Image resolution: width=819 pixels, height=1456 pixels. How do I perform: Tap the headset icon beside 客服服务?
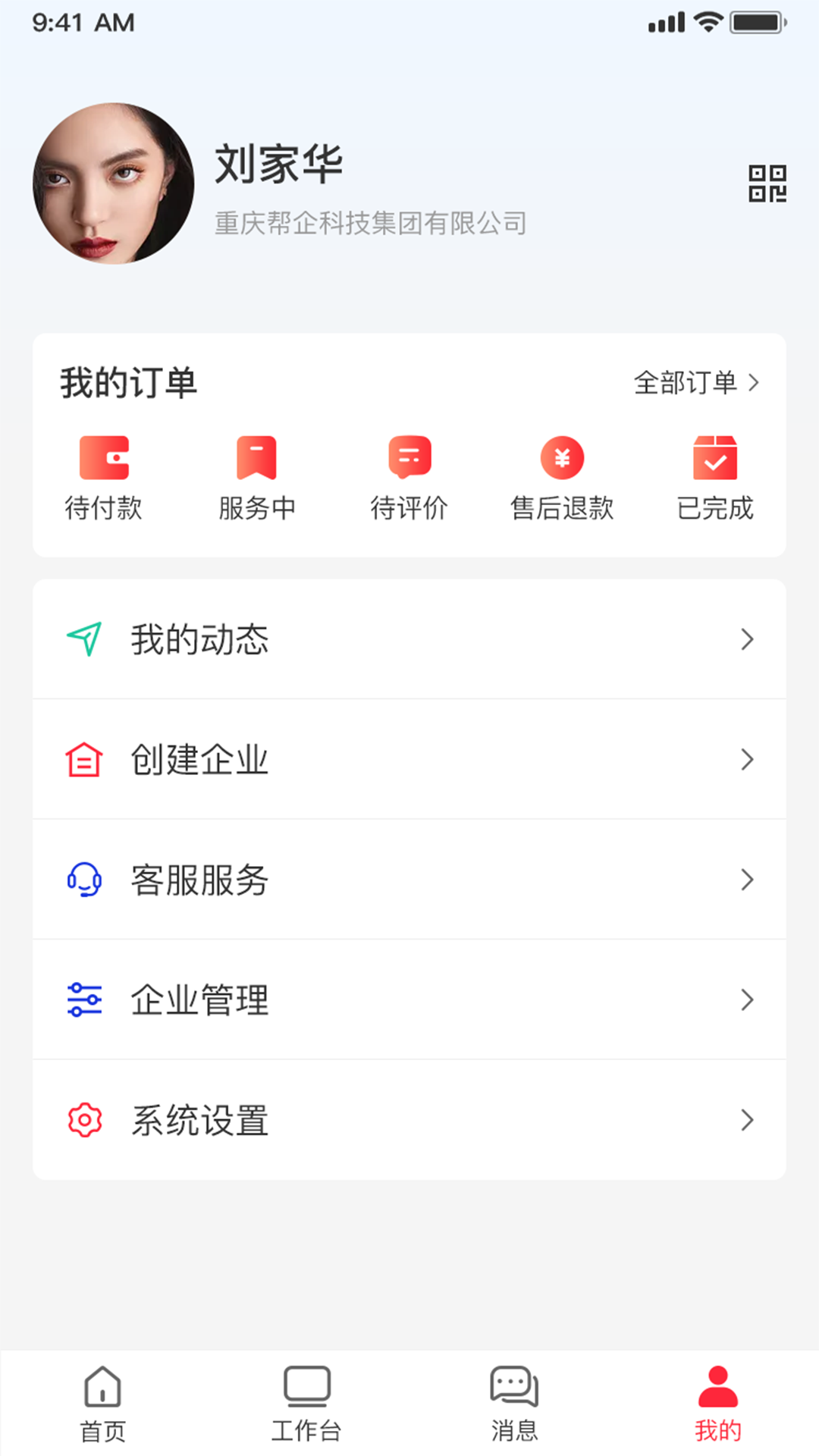(84, 880)
